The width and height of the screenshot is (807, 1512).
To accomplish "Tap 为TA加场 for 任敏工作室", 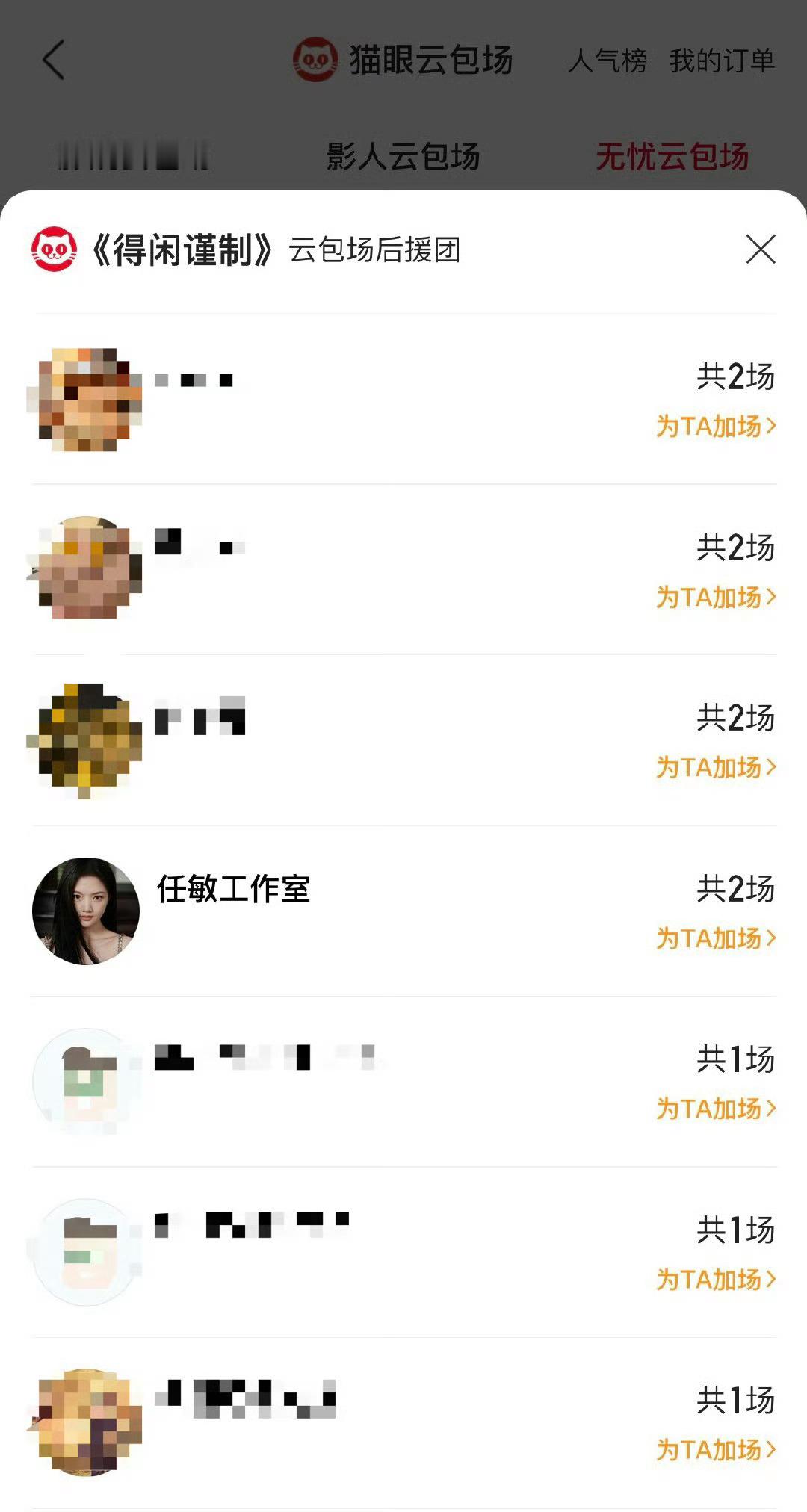I will (716, 938).
